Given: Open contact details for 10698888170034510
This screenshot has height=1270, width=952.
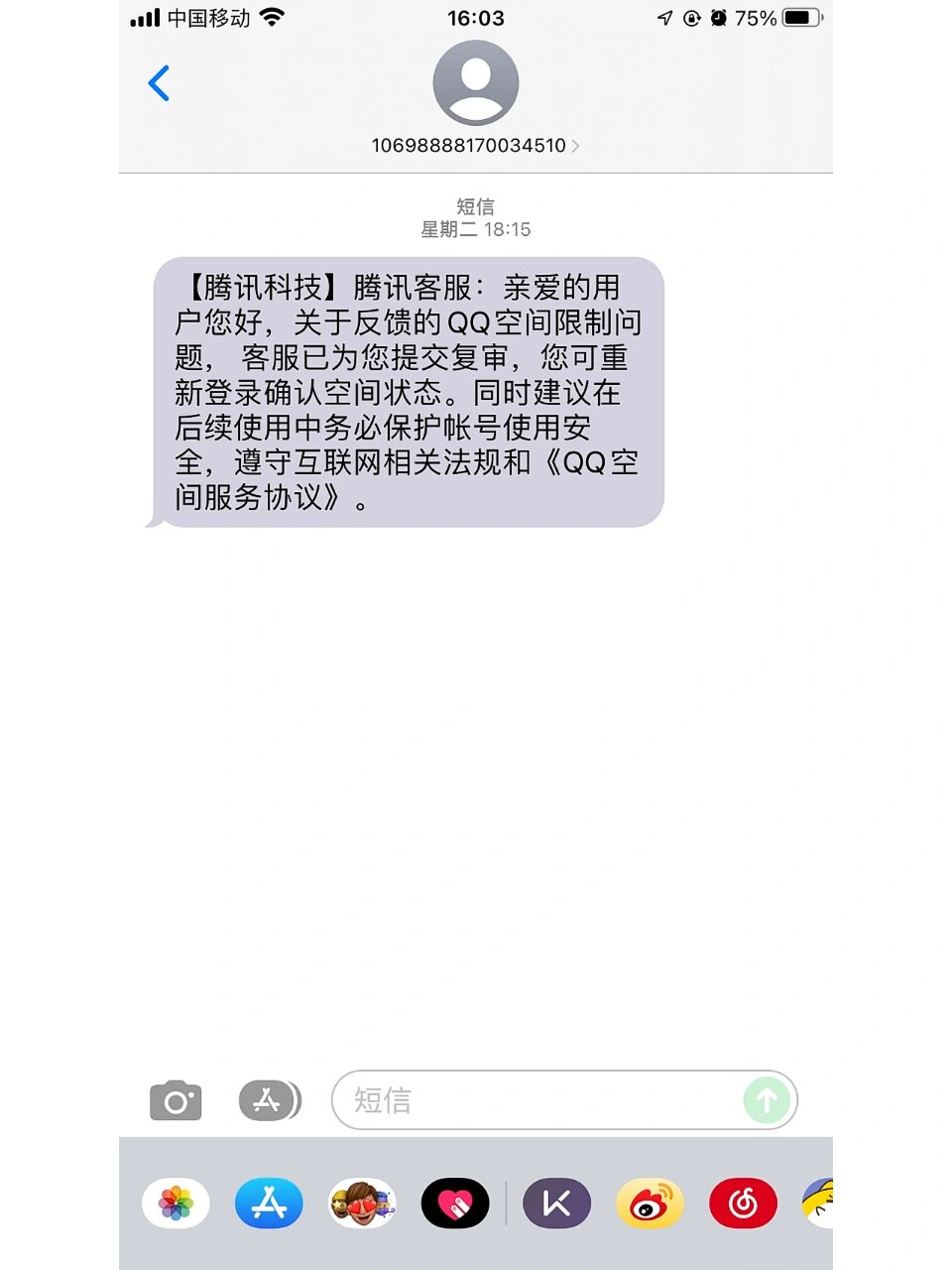Looking at the screenshot, I should point(475,145).
